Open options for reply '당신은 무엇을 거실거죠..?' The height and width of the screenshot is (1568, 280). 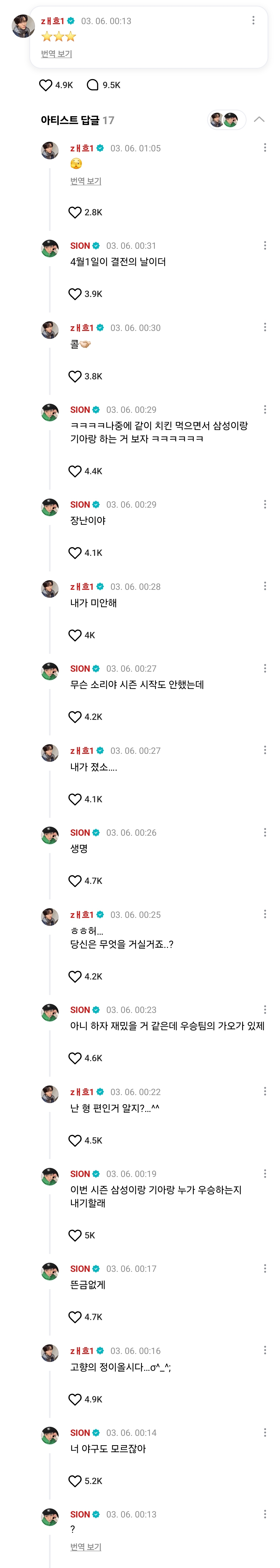(265, 914)
